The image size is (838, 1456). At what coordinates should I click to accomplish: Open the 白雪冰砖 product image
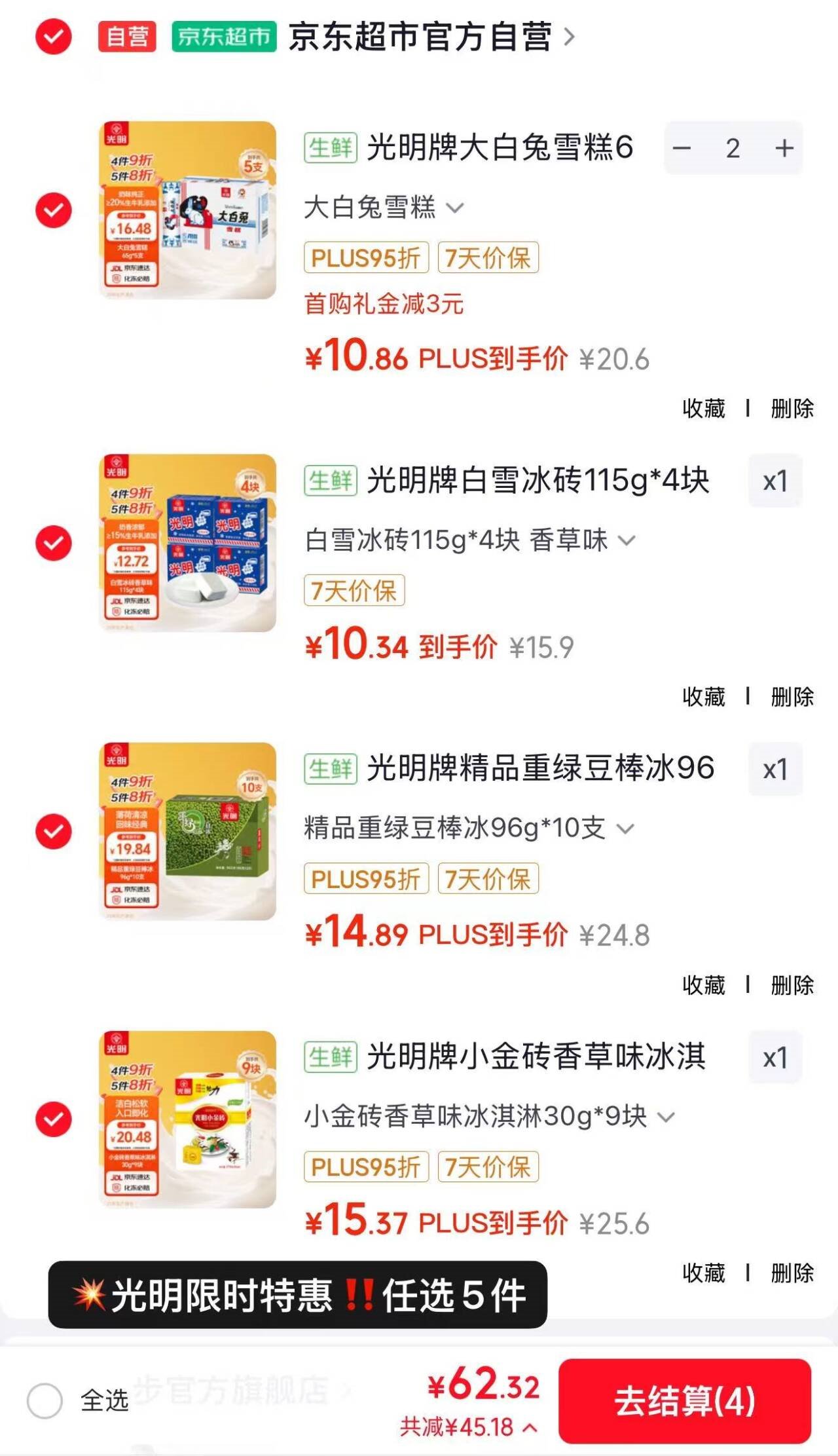pos(188,543)
